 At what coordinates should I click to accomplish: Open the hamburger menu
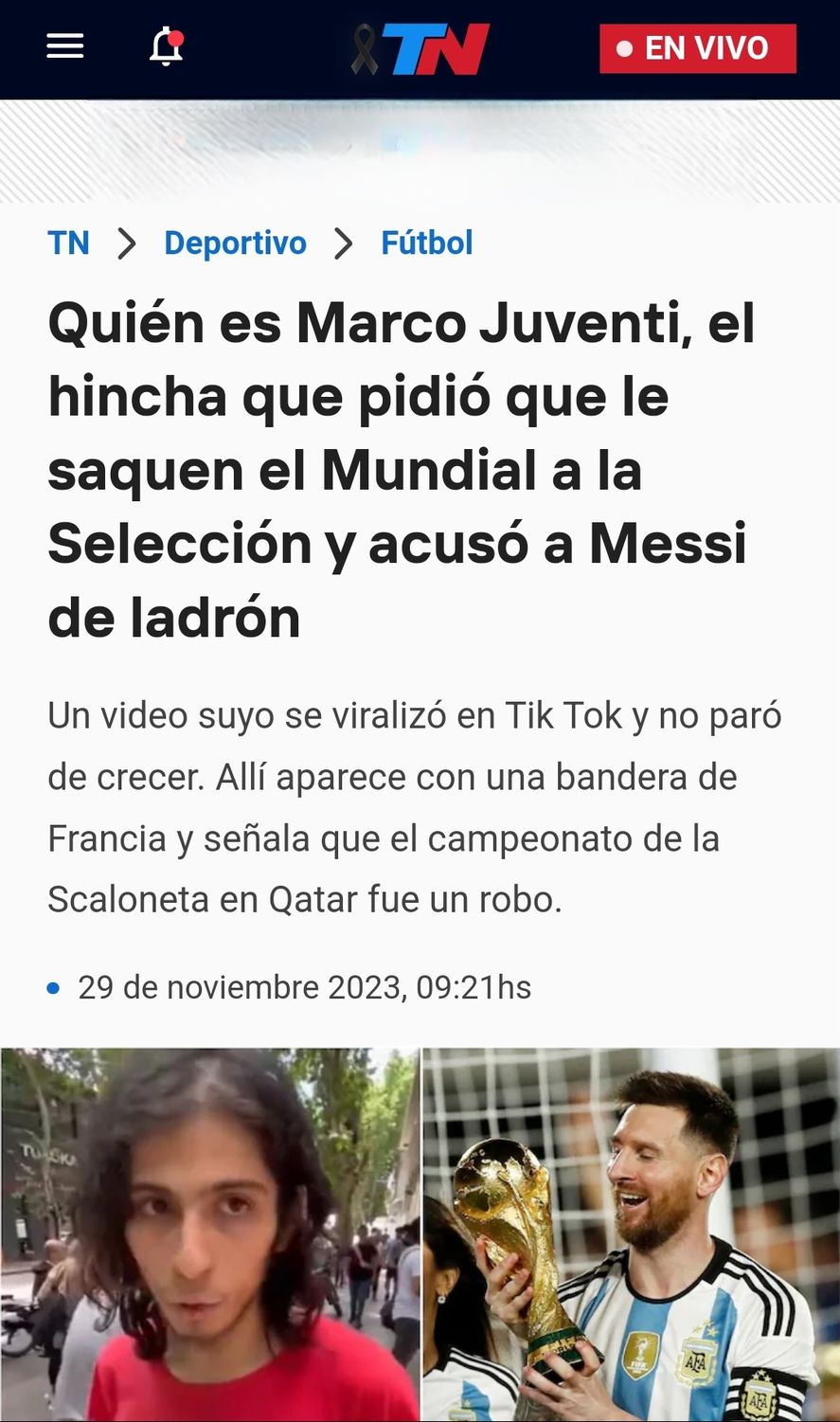65,46
